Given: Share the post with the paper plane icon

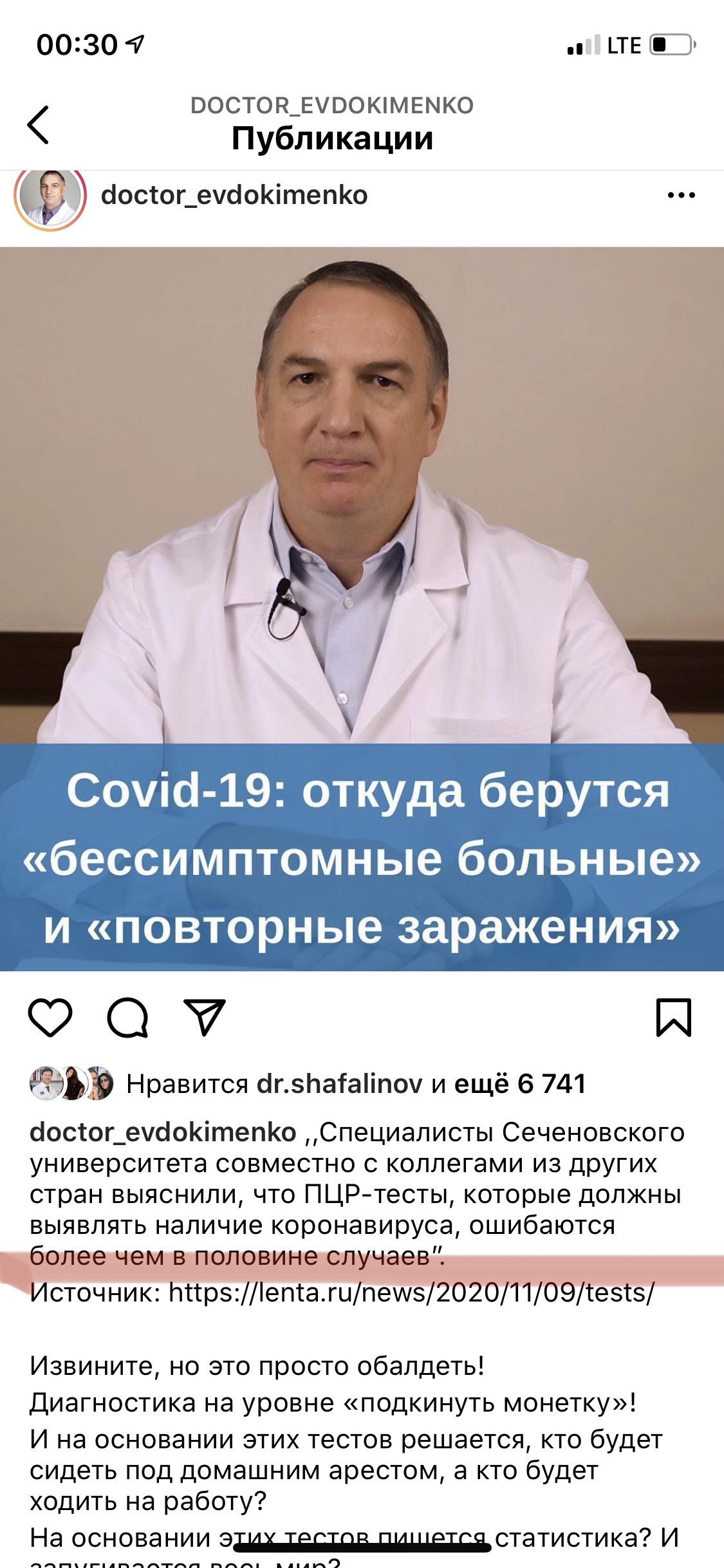Looking at the screenshot, I should pos(205,1017).
